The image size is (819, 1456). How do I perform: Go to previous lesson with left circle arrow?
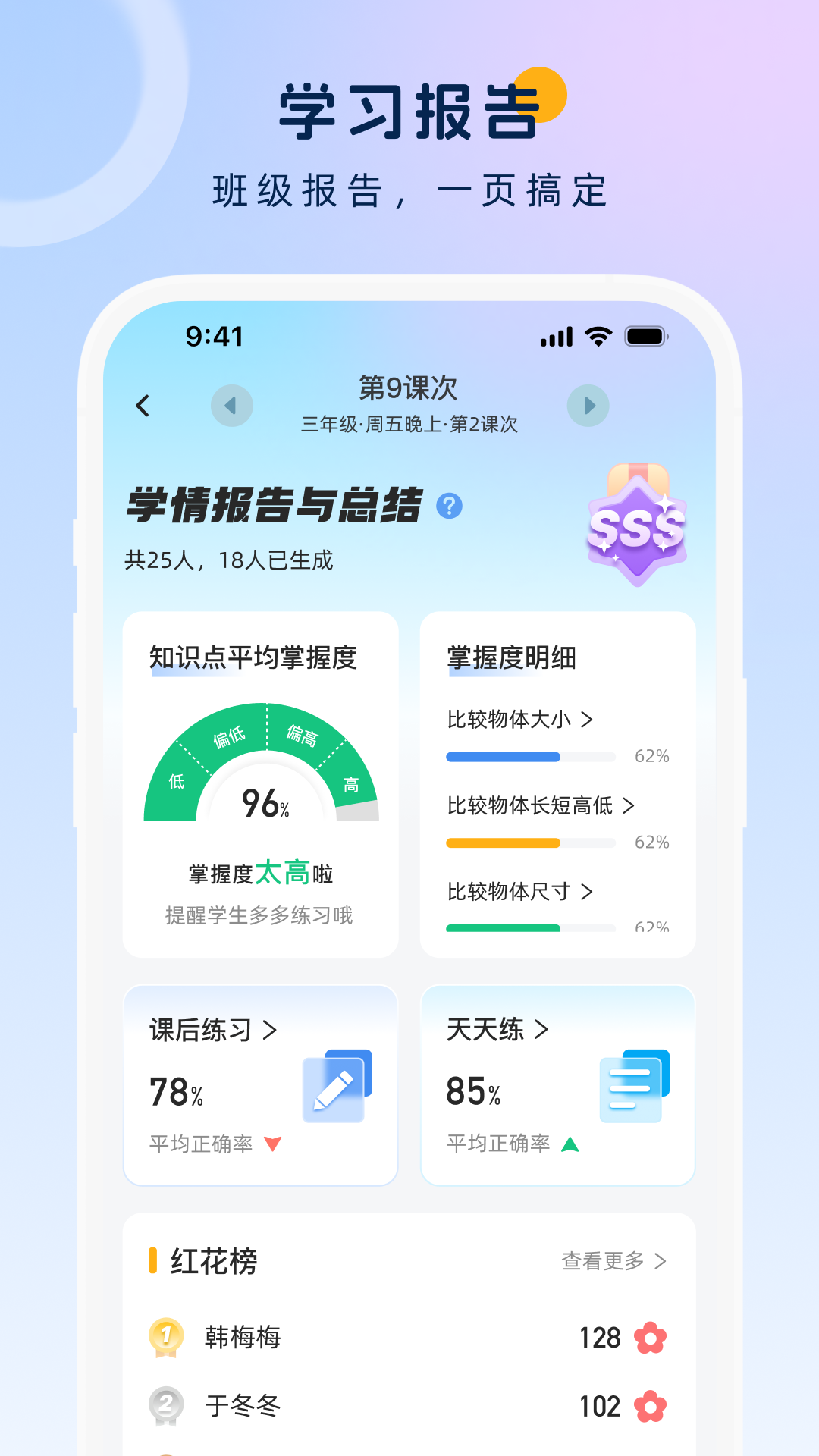(x=233, y=405)
